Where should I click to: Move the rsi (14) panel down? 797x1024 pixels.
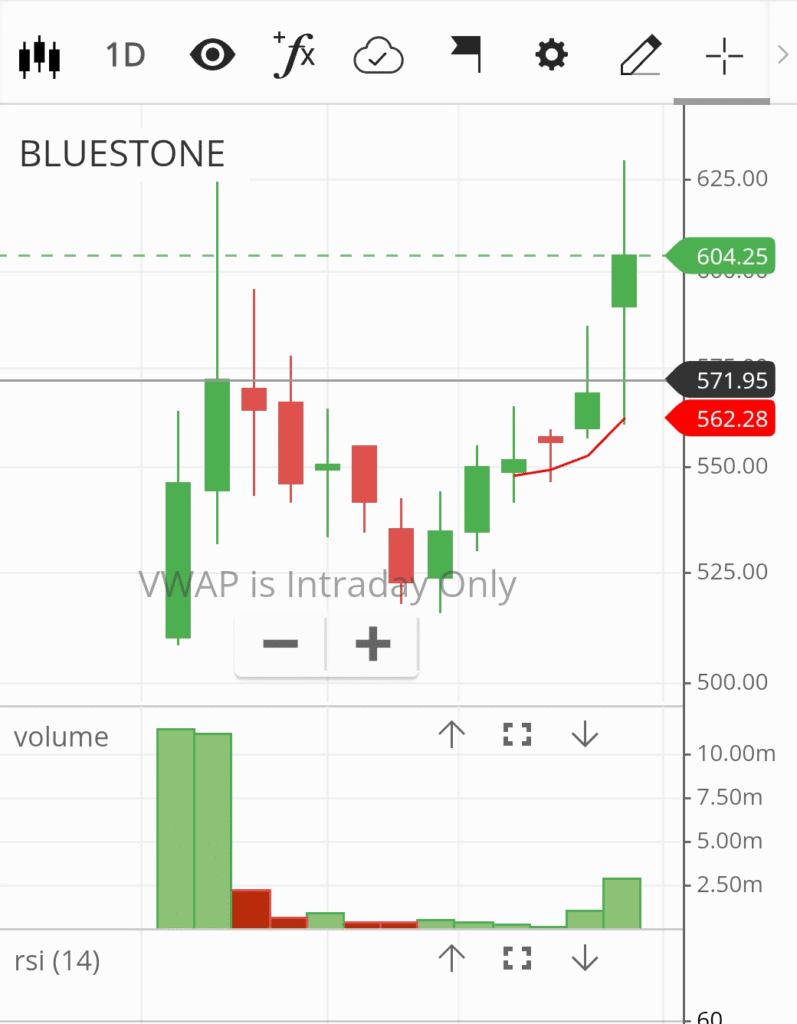[584, 960]
